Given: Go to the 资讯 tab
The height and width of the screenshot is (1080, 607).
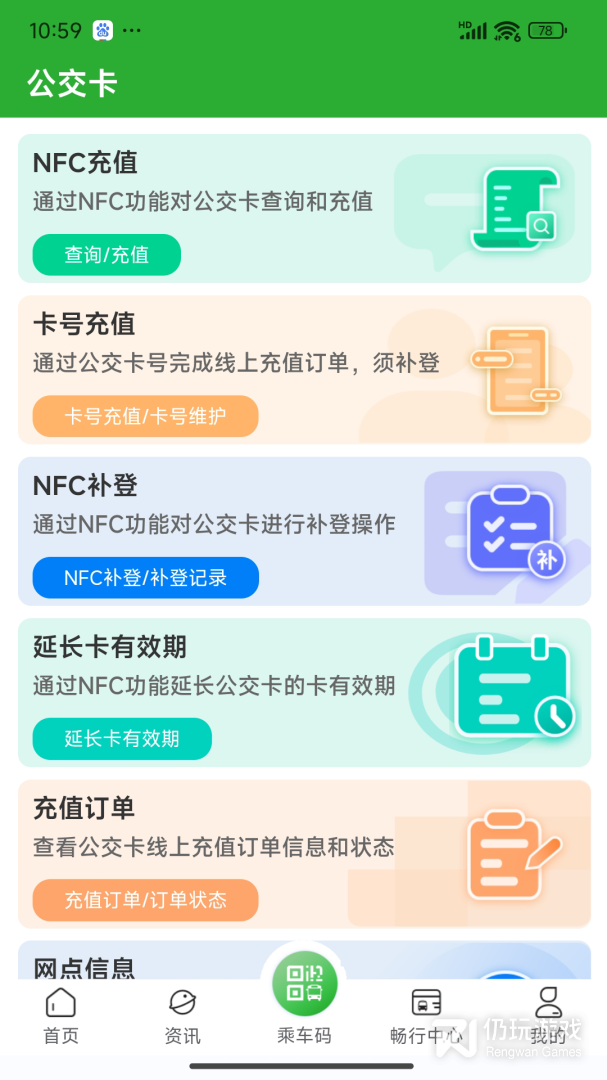Looking at the screenshot, I should click(x=182, y=1015).
